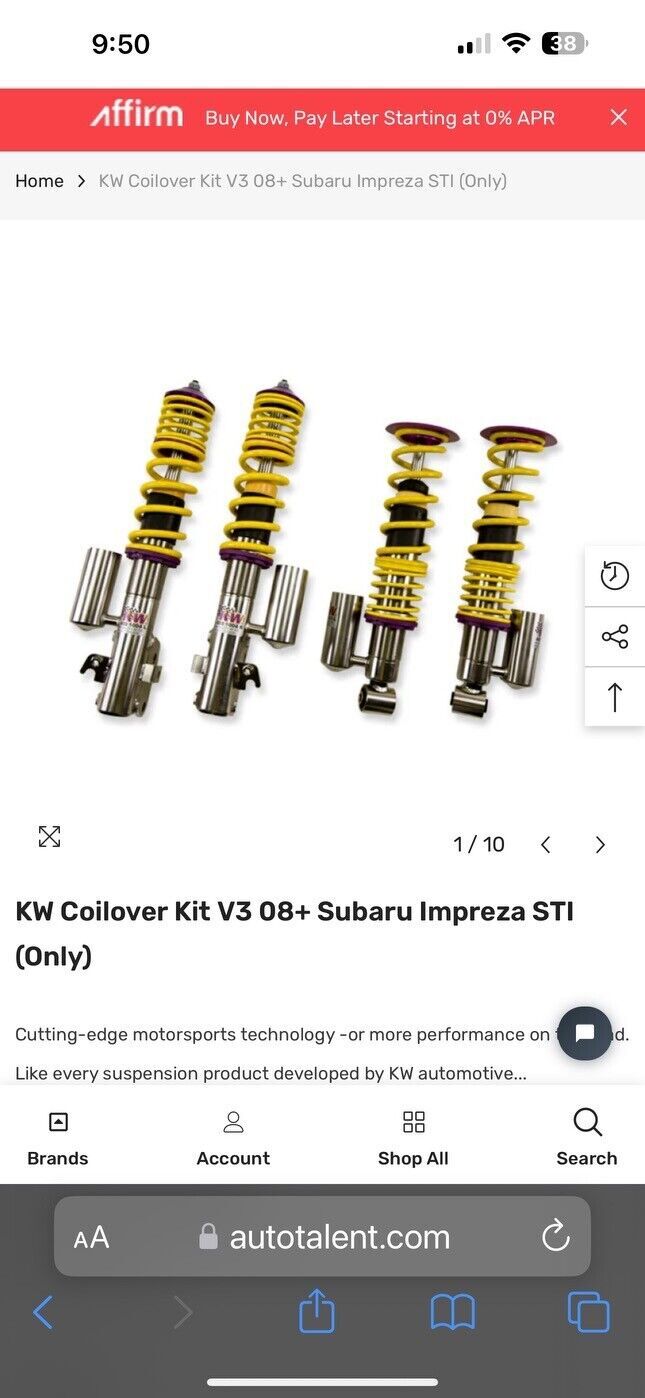The image size is (645, 1398).
Task: View open Safari tabs
Action: (588, 1312)
